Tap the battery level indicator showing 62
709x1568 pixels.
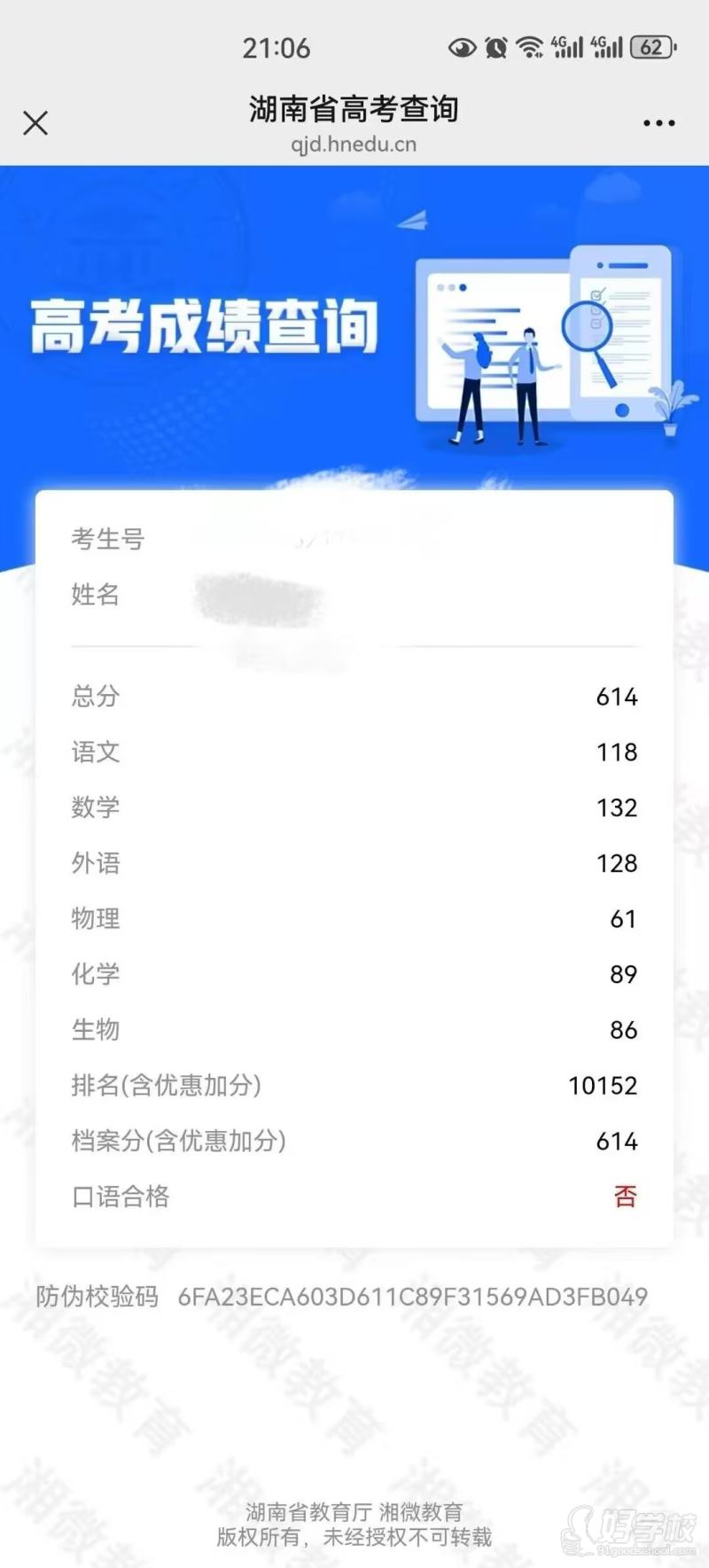coord(651,46)
